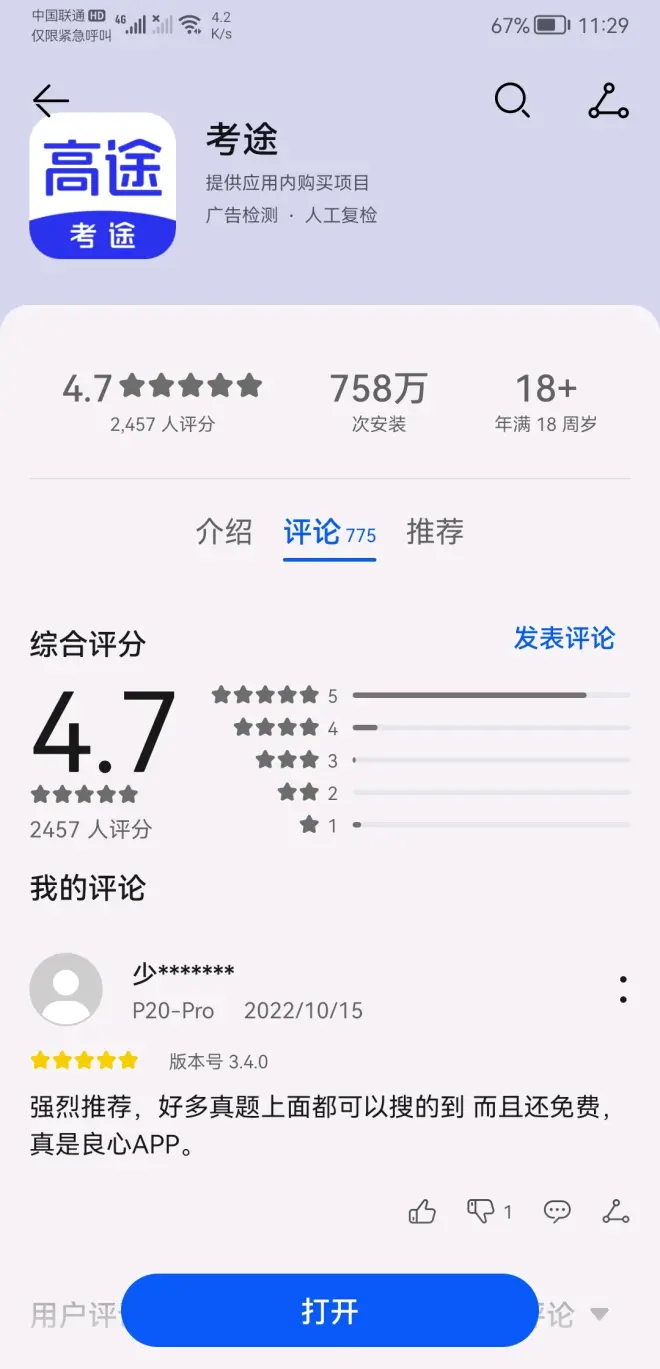This screenshot has width=660, height=1369.
Task: Open search in the app store
Action: [512, 100]
